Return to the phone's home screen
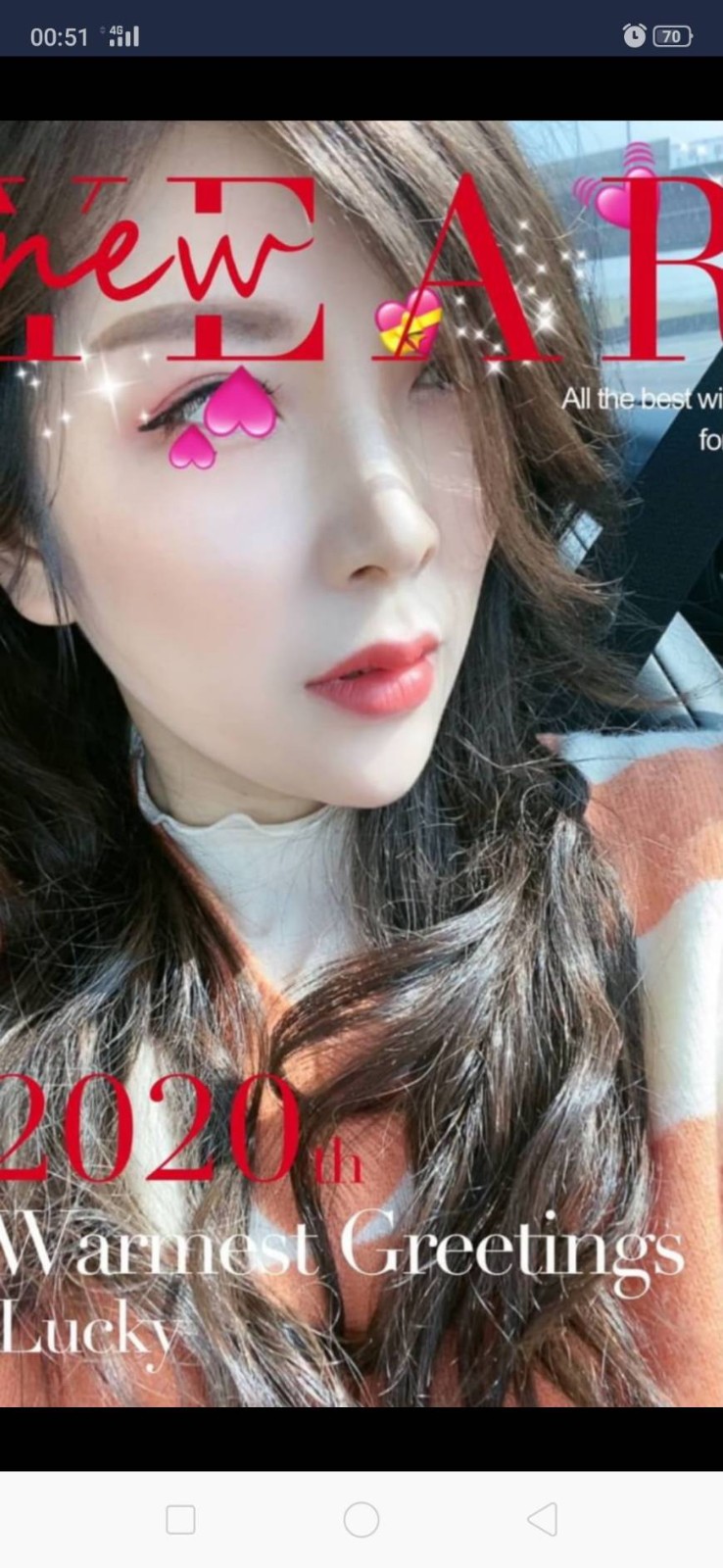Screen dimensions: 723x1568 [x=361, y=1519]
